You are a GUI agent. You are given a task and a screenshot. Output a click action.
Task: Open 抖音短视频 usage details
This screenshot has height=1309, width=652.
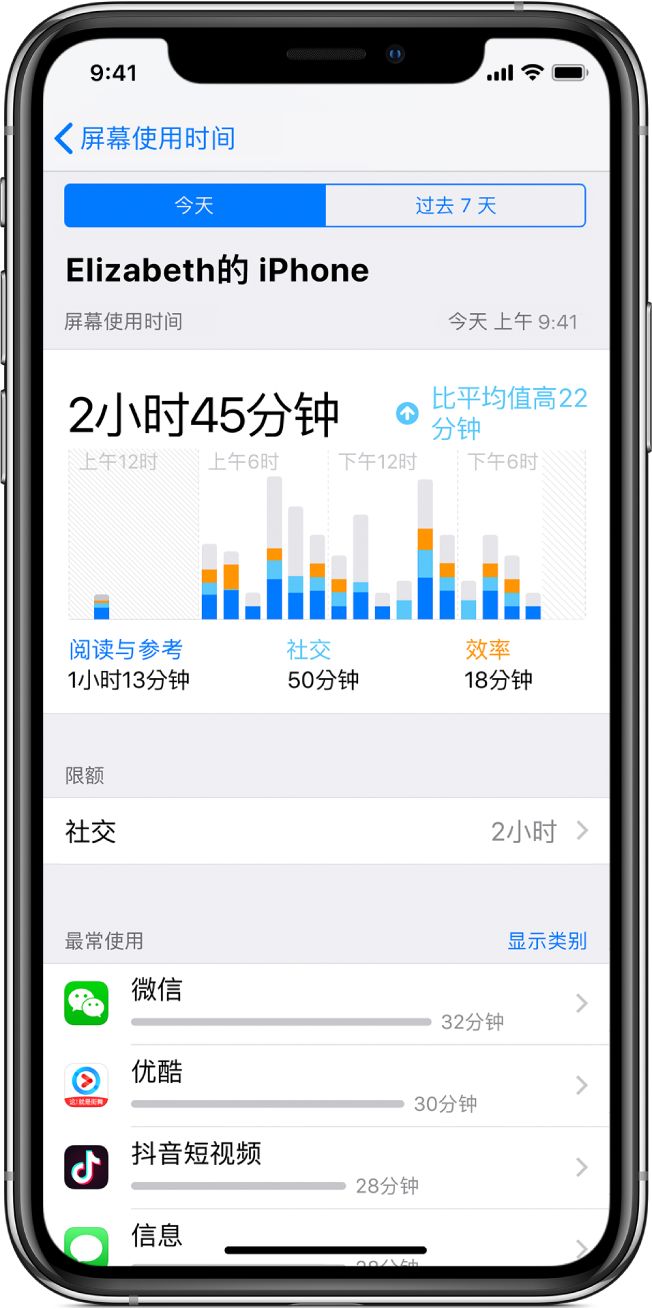[x=326, y=1168]
